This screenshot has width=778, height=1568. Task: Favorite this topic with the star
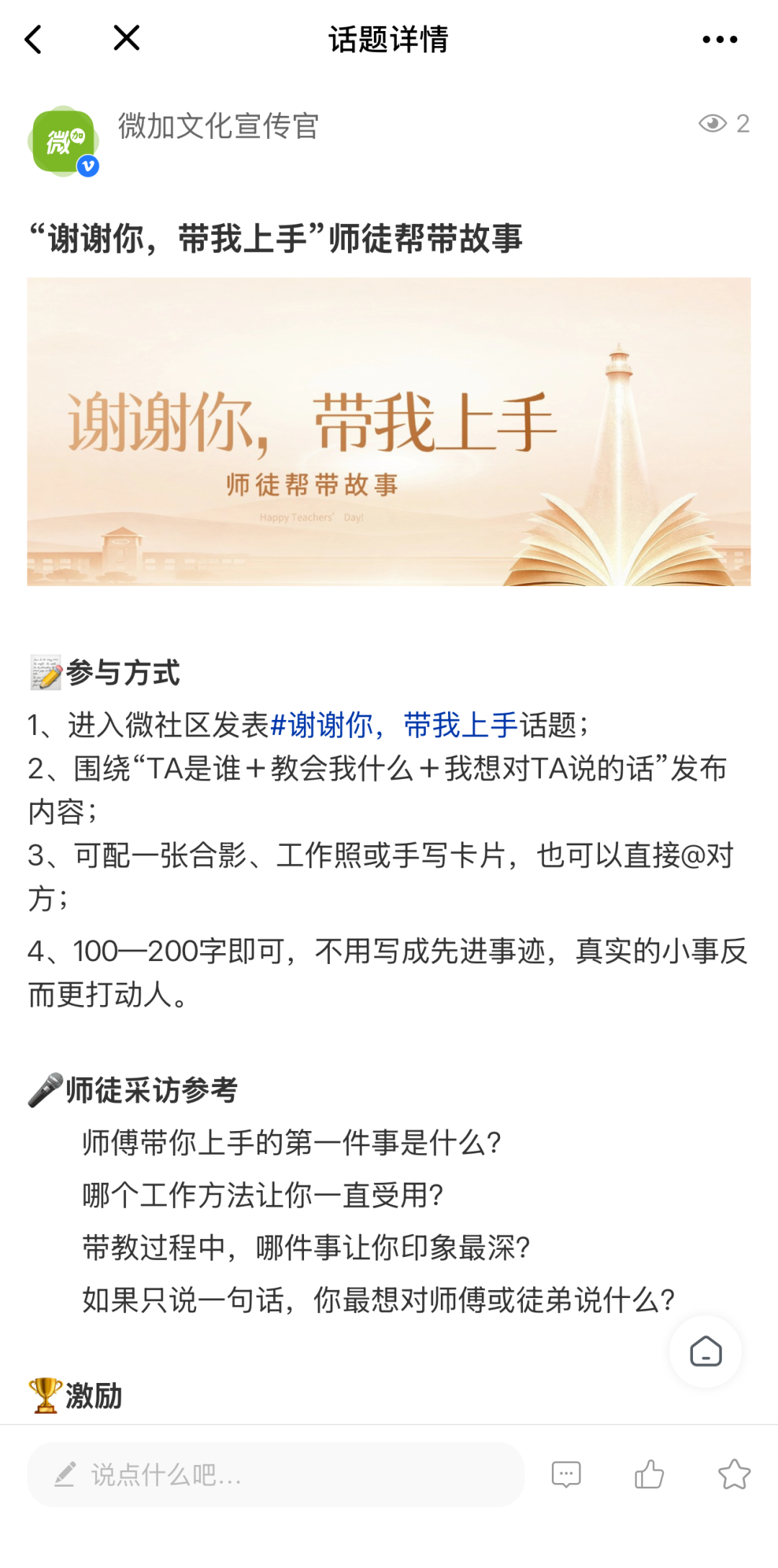tap(734, 1474)
